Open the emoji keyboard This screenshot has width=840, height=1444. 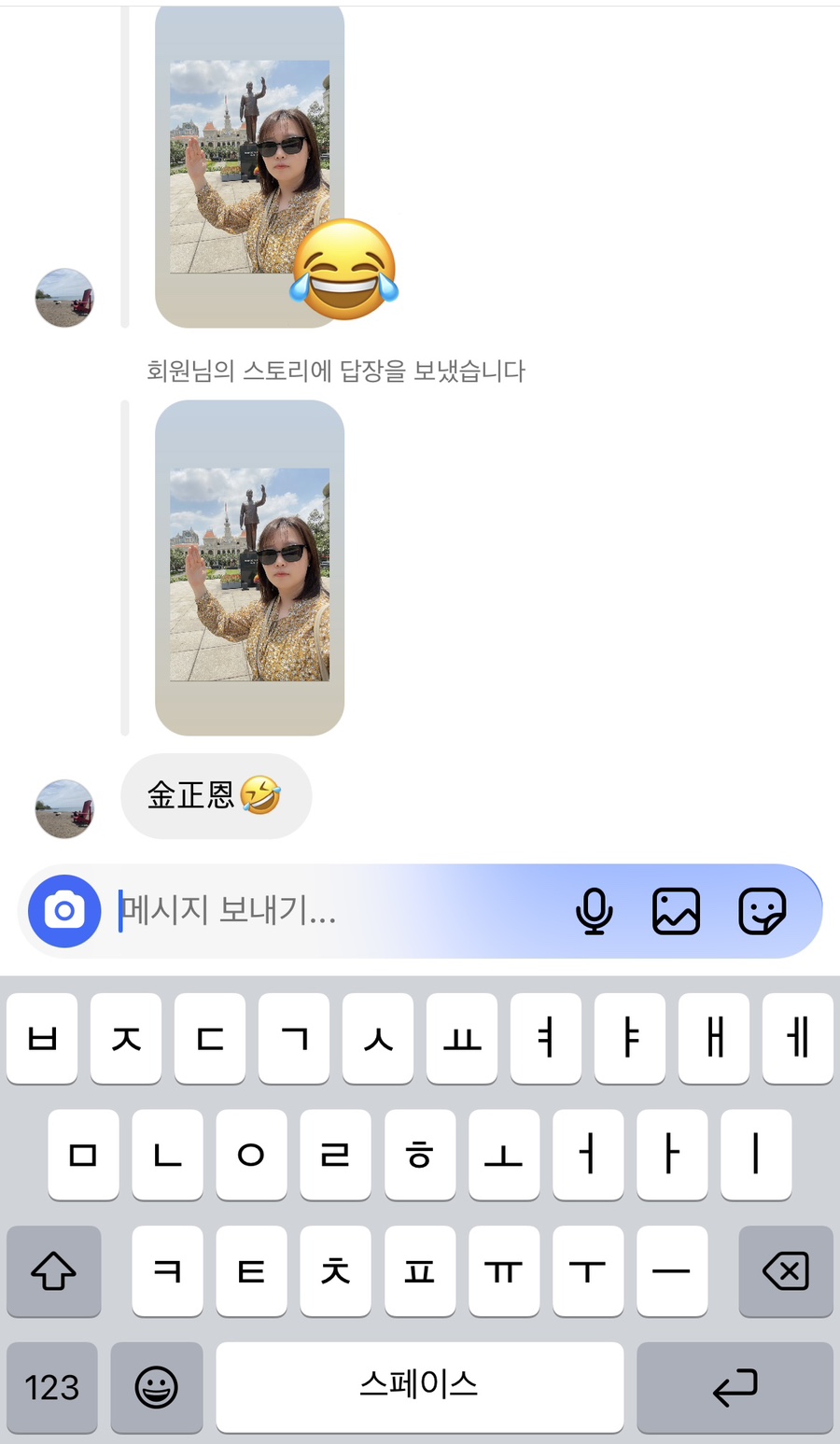click(156, 1387)
